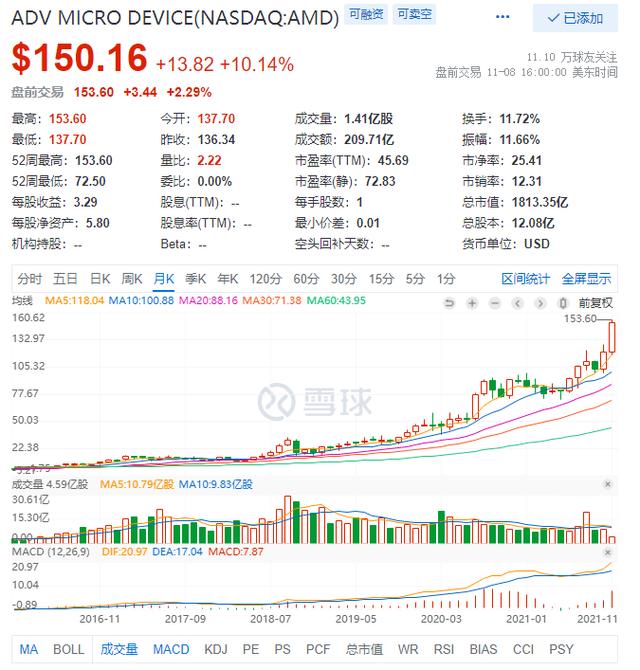Enter 全屏显示 fullscreen chart mode
Image resolution: width=640 pixels, height=670 pixels.
click(x=586, y=279)
